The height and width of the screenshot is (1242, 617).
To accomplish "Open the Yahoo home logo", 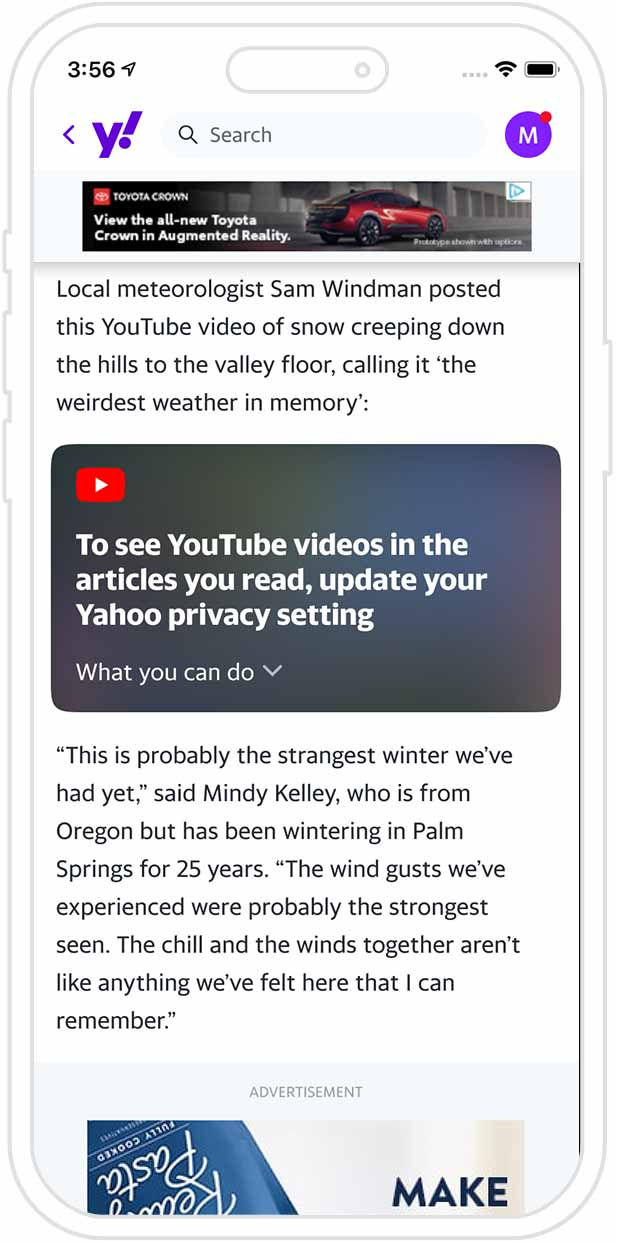I will click(x=117, y=134).
